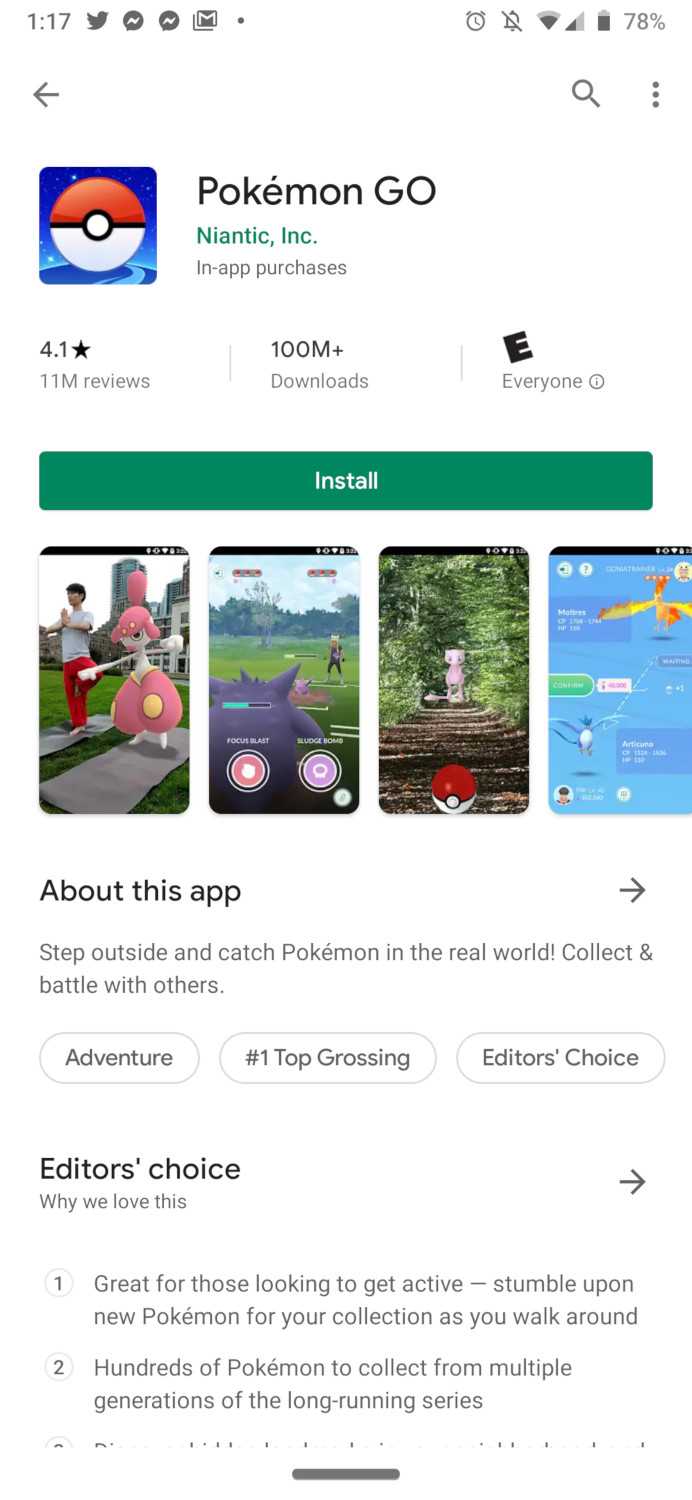
Task: Expand the About this app section
Action: tap(632, 890)
